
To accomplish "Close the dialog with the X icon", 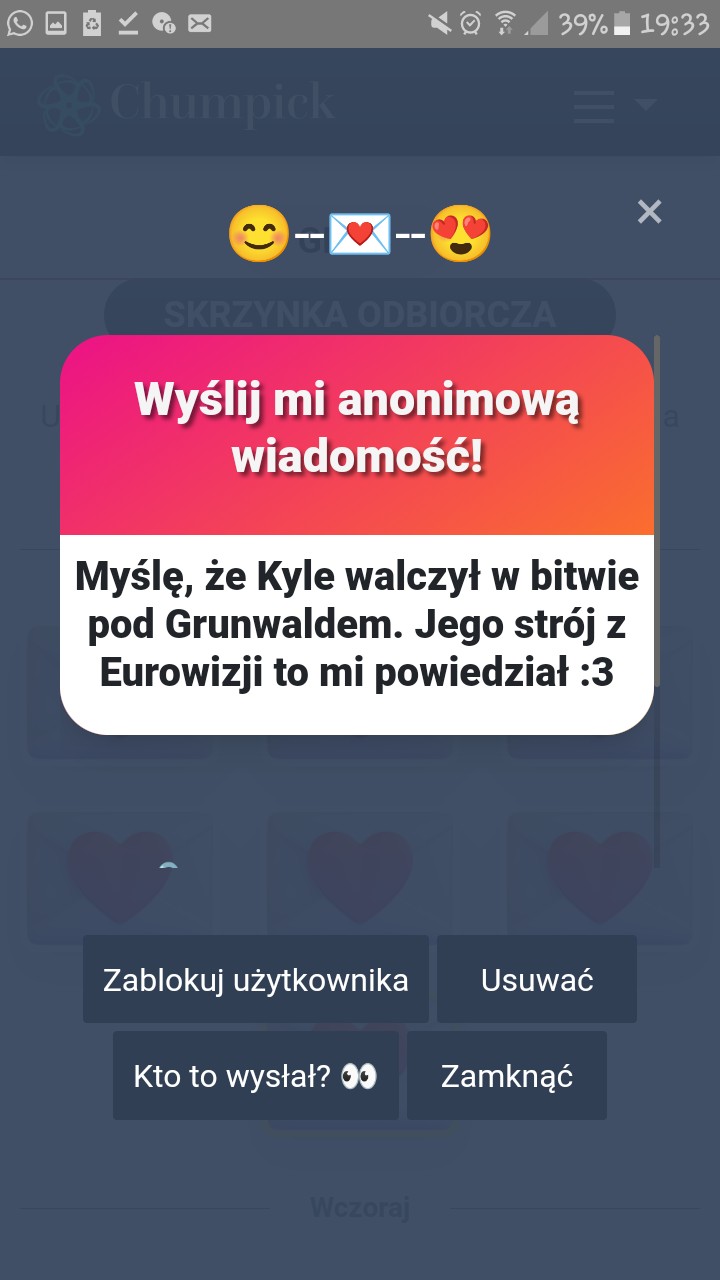I will 650,212.
